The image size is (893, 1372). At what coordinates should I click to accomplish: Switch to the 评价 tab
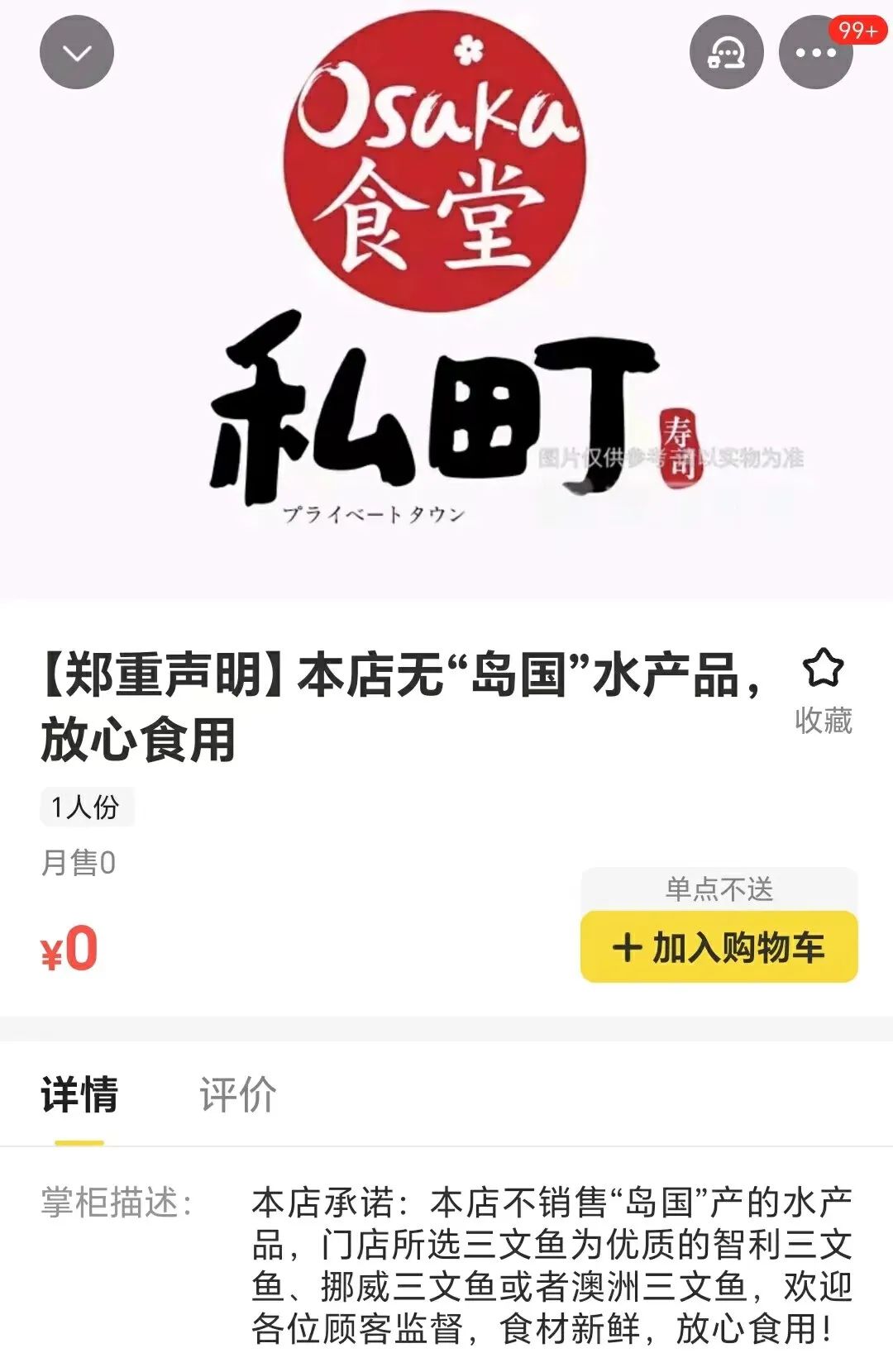pyautogui.click(x=237, y=1094)
